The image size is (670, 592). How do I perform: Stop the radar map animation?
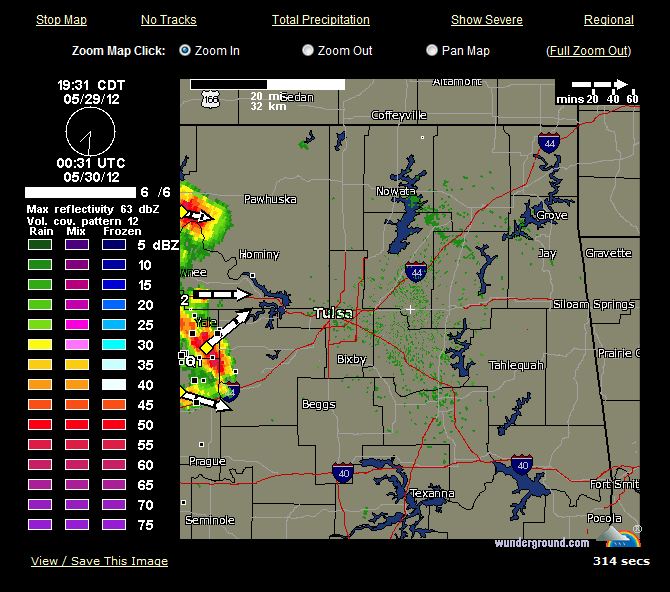[61, 20]
